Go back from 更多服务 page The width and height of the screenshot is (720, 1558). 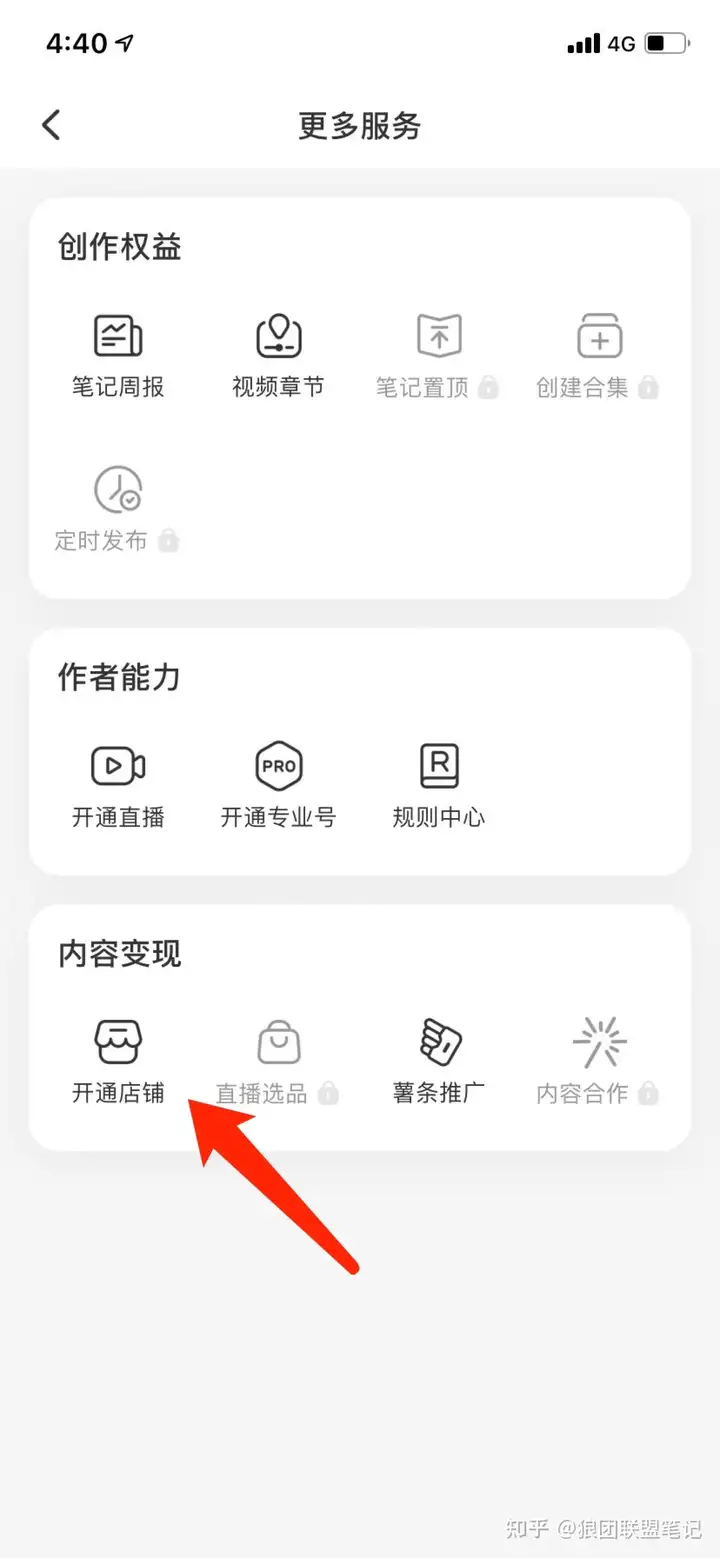point(52,125)
